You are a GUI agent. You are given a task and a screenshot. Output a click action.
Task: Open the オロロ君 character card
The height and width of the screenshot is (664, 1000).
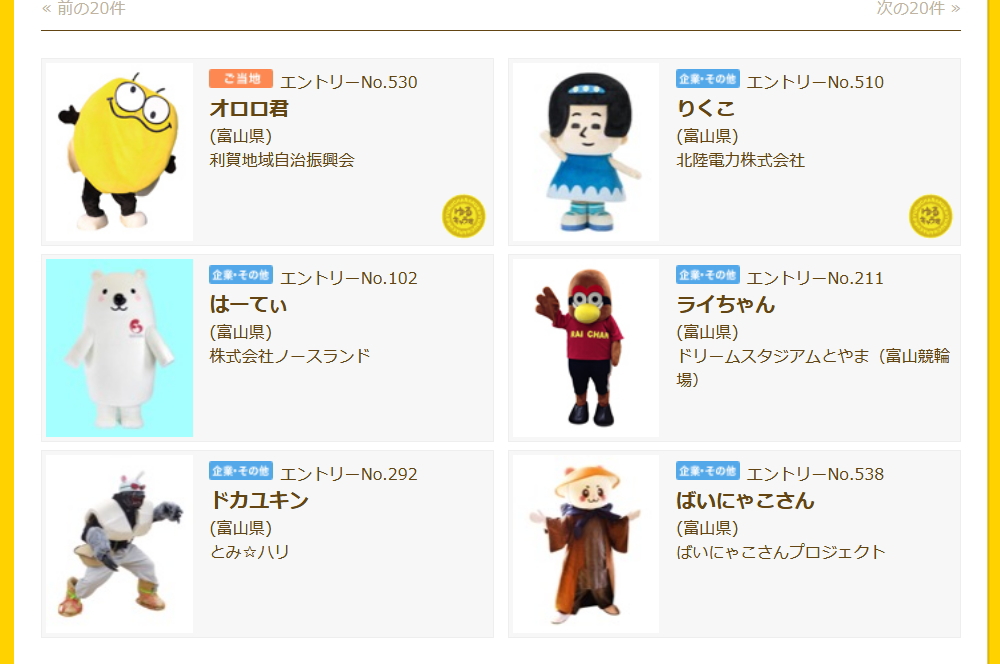click(249, 108)
